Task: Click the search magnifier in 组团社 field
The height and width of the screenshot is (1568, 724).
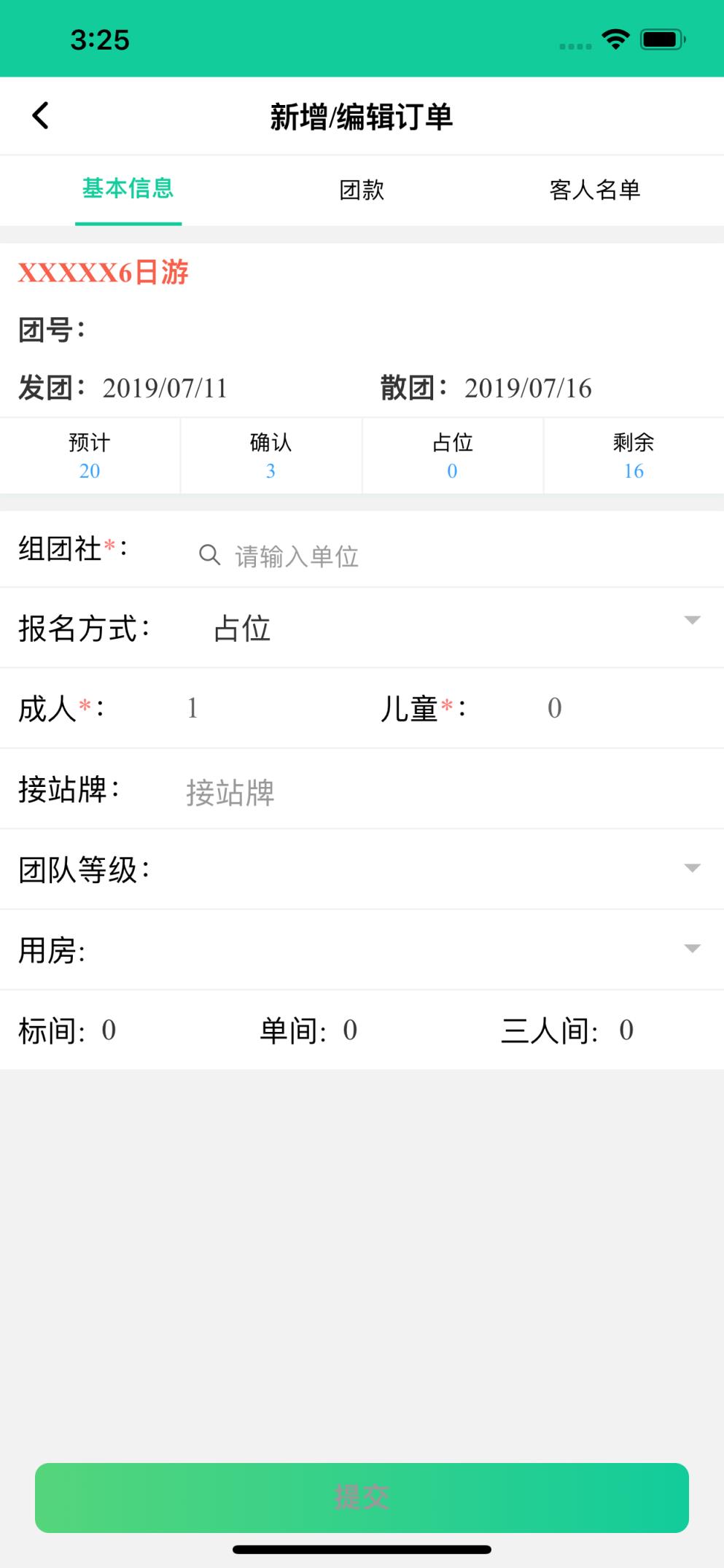Action: coord(209,555)
